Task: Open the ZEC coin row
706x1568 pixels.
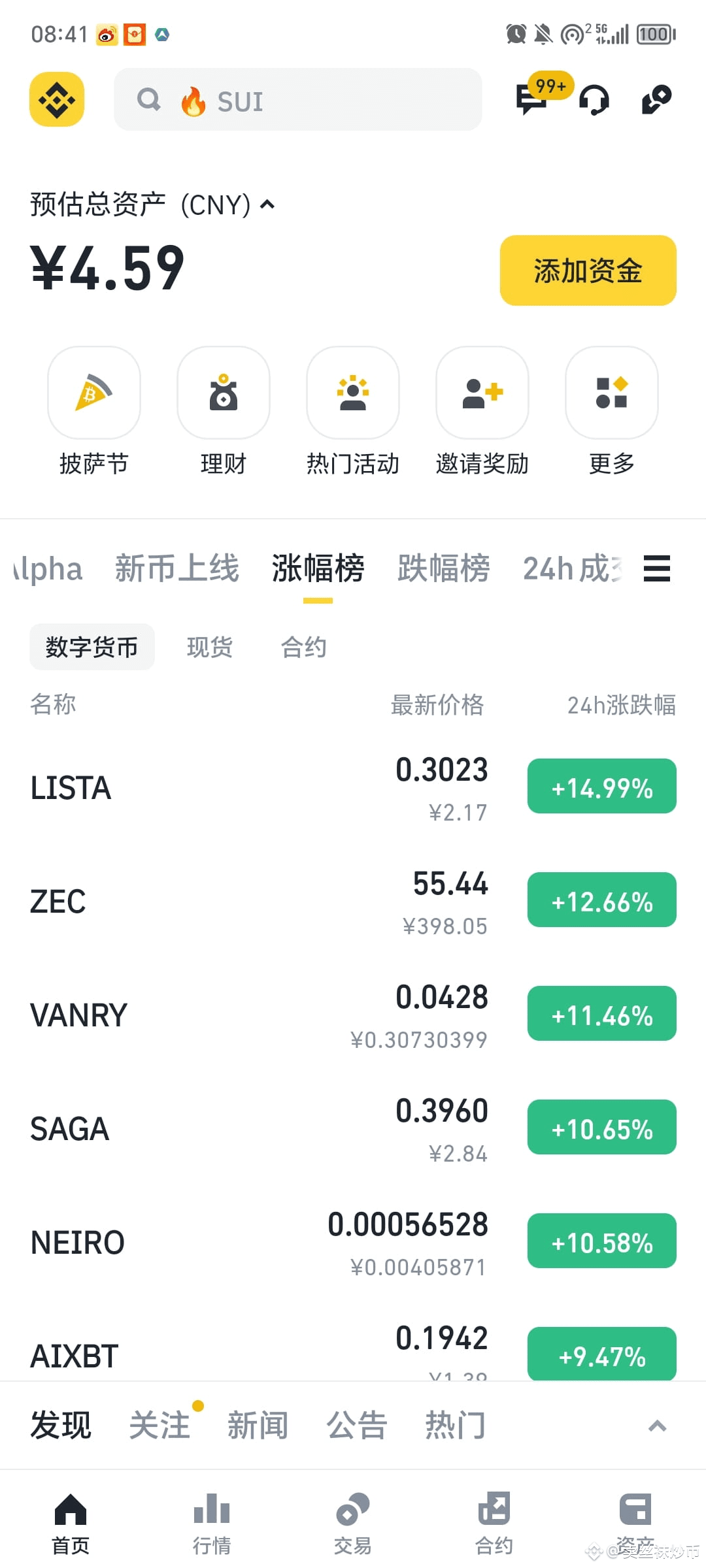Action: 353,901
